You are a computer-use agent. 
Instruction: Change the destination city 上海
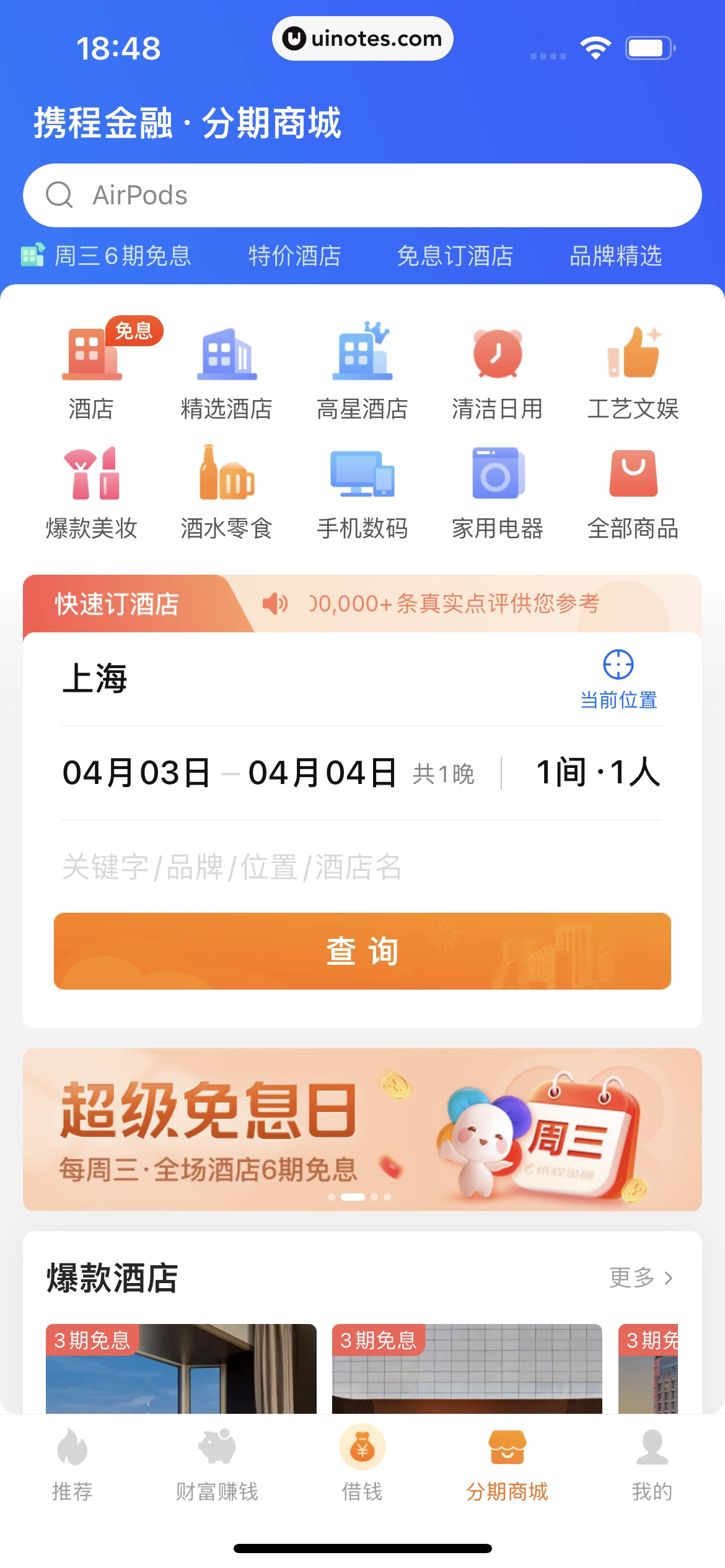coord(95,679)
